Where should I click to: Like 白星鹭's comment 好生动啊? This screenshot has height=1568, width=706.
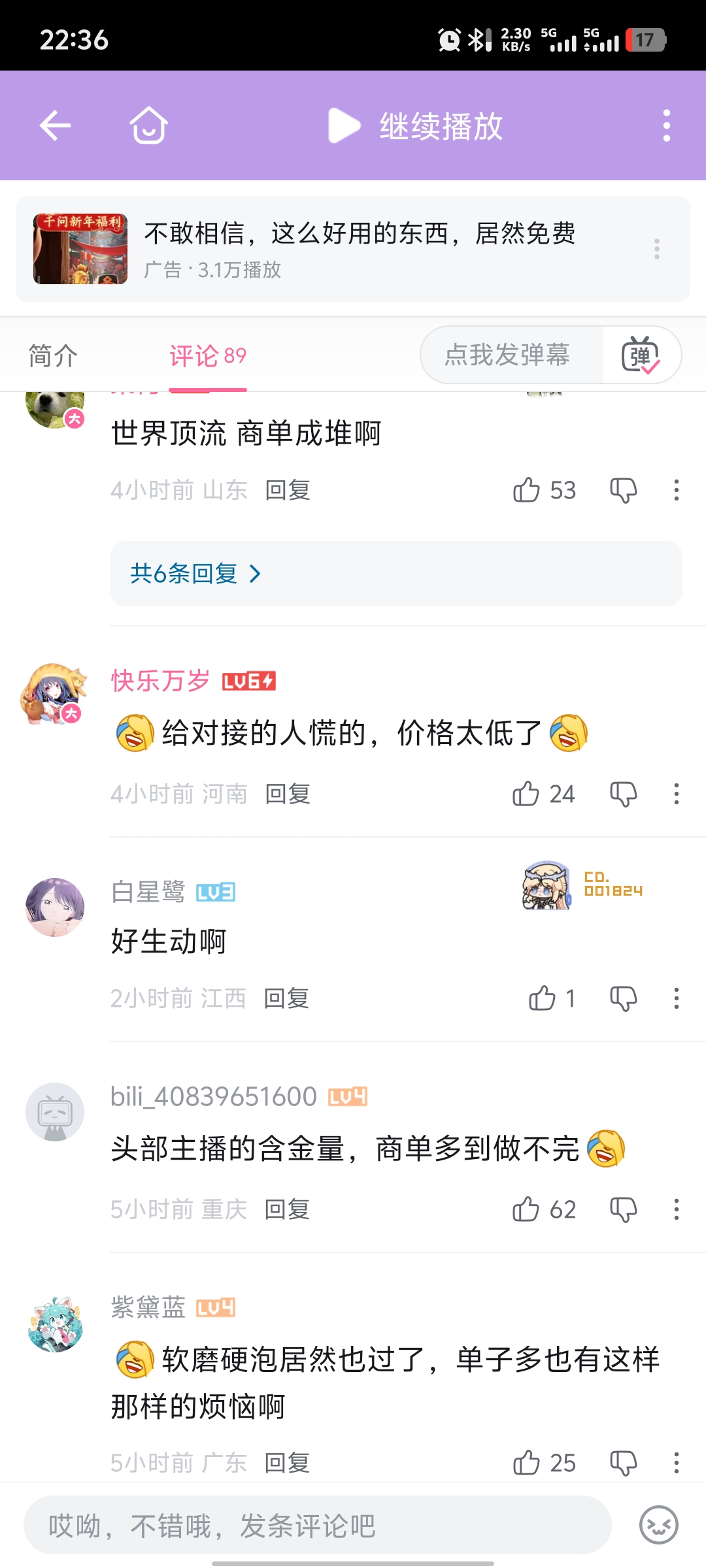pyautogui.click(x=543, y=998)
